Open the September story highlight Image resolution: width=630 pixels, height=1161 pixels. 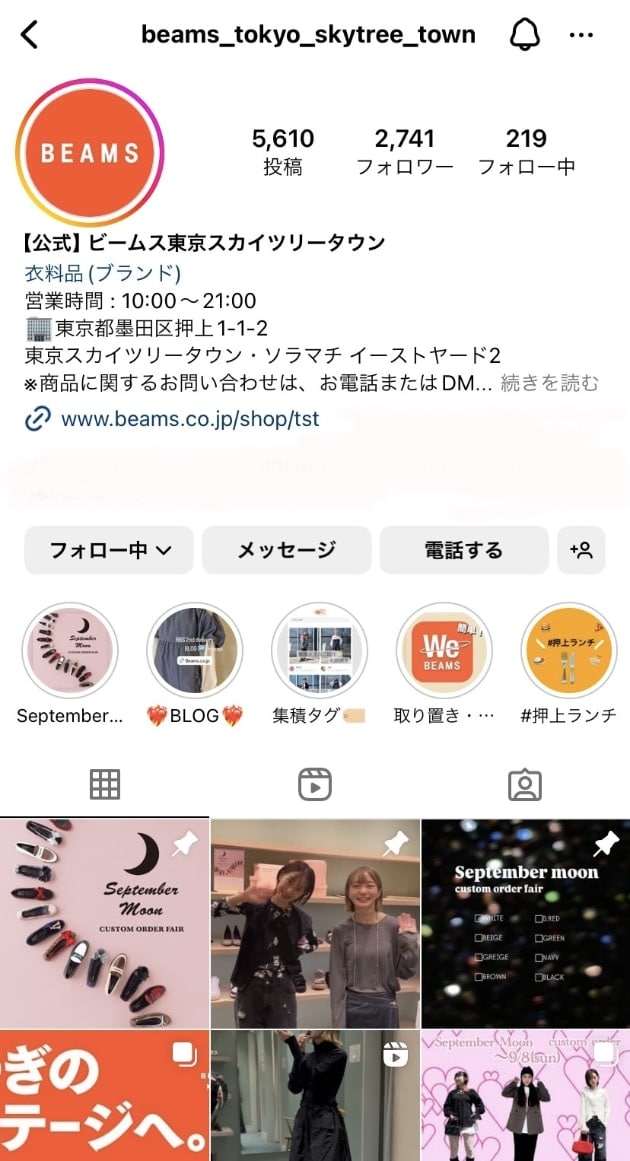coord(70,650)
